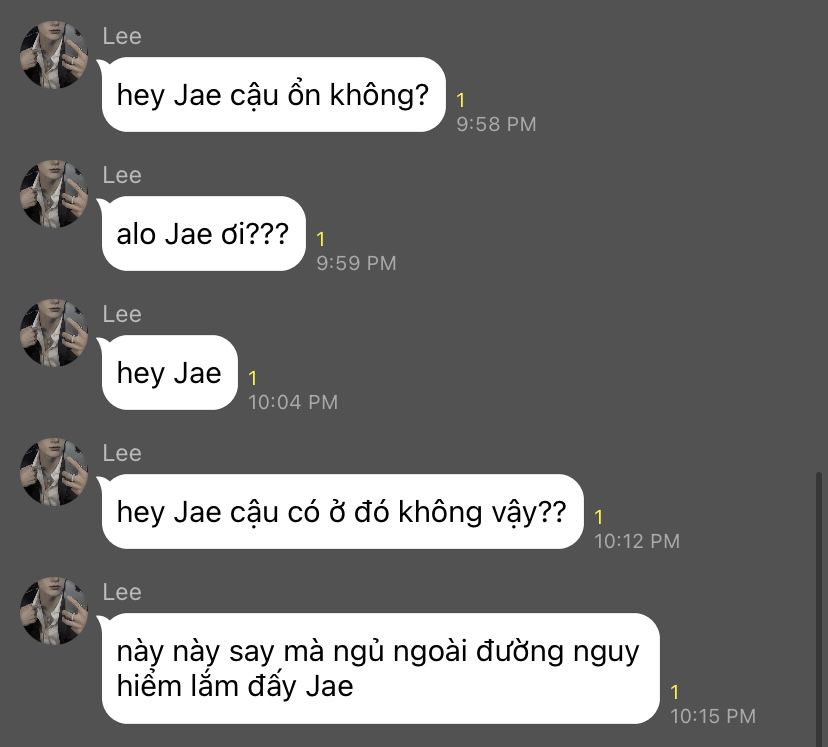The image size is (828, 747).
Task: Open Lee's avatar beside "hey Jae cậu ổn không?"
Action: click(54, 55)
